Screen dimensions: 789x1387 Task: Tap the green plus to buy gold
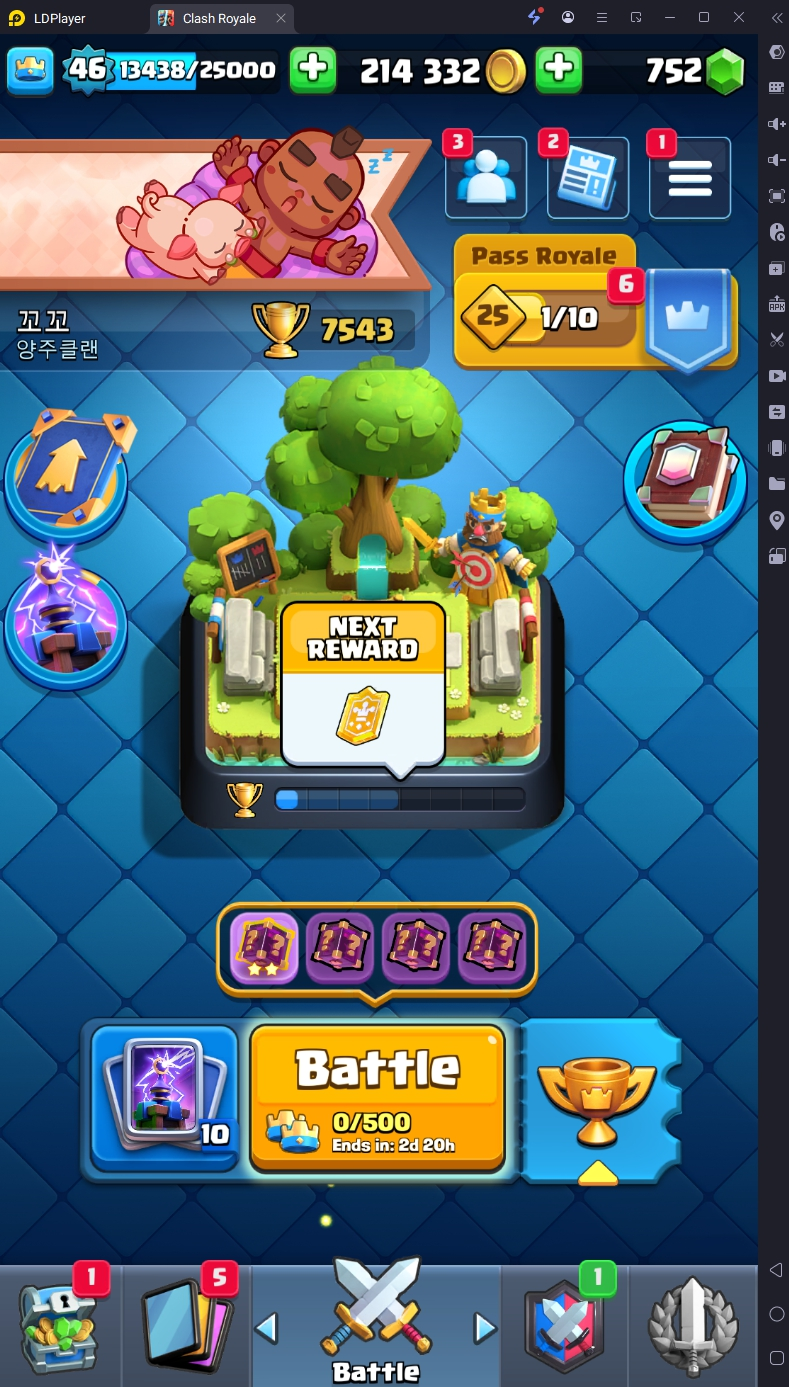559,69
